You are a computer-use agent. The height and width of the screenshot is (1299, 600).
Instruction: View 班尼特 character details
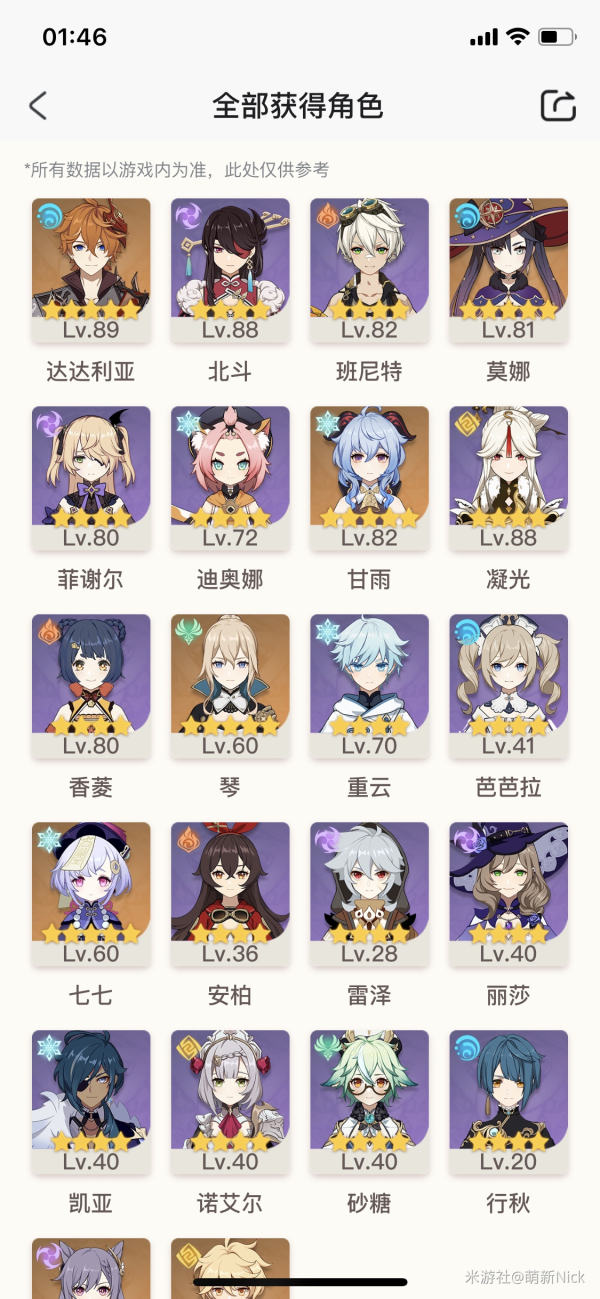pyautogui.click(x=369, y=270)
